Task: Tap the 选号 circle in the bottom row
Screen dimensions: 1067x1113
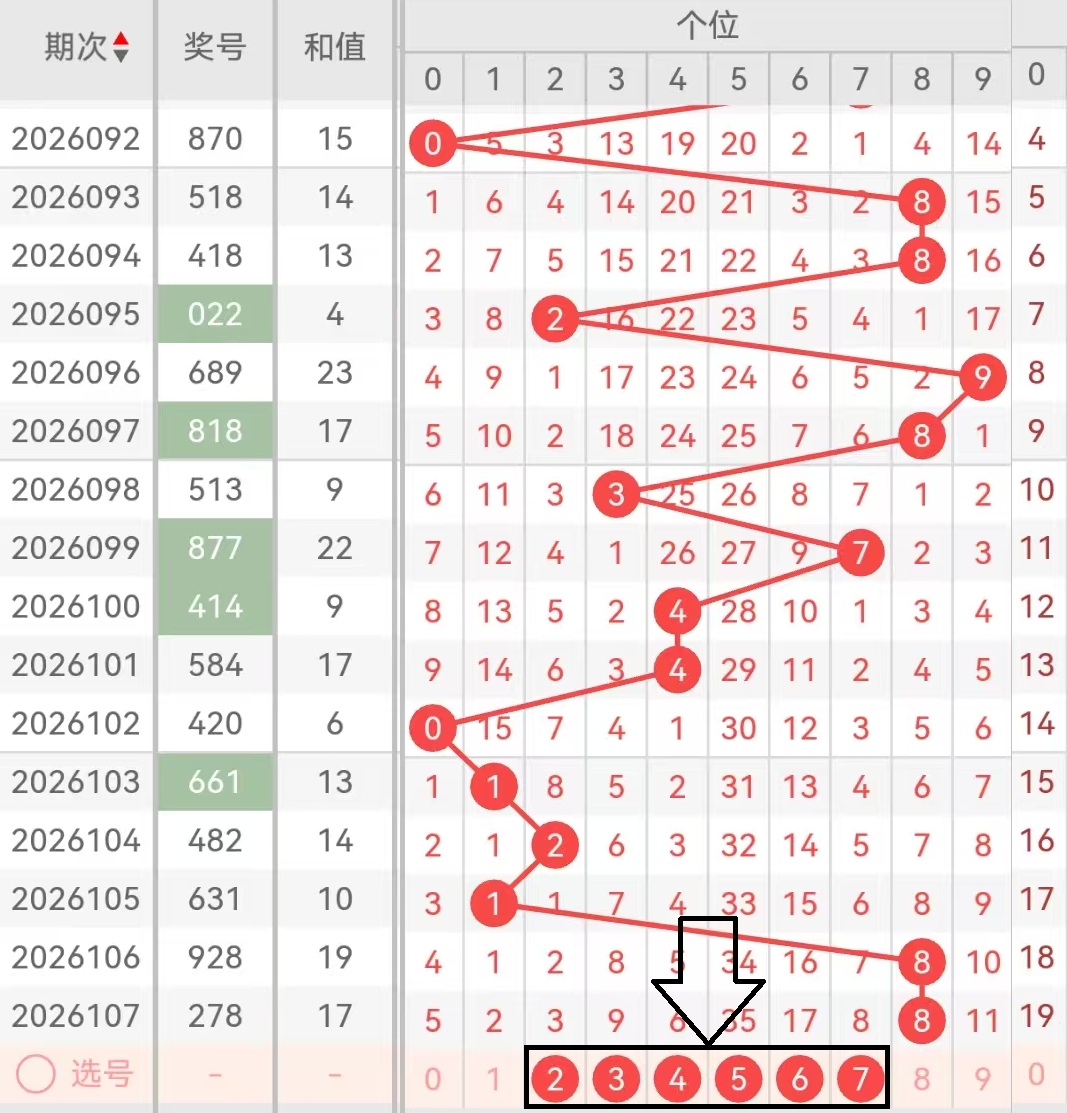Action: (x=37, y=1075)
